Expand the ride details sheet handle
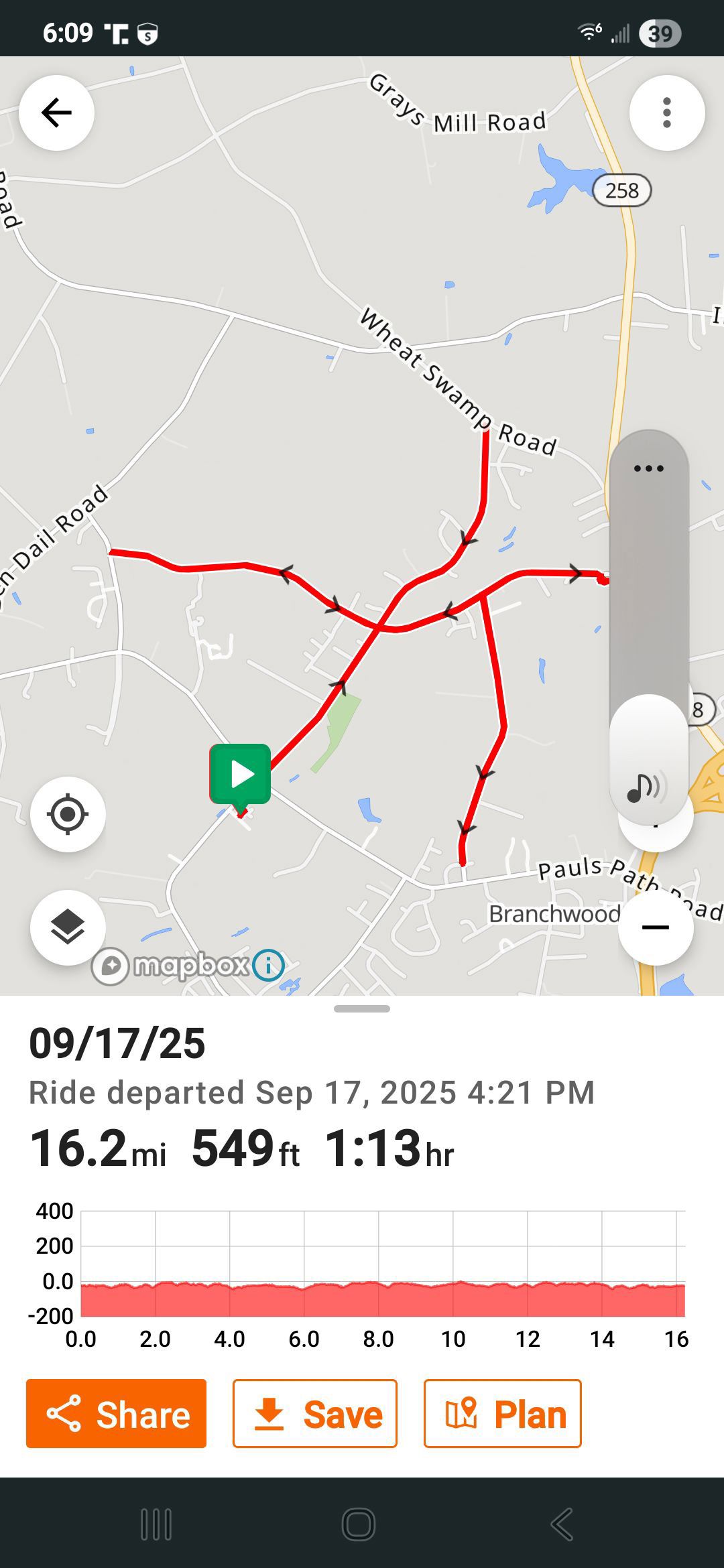The height and width of the screenshot is (1568, 724). 361,1008
